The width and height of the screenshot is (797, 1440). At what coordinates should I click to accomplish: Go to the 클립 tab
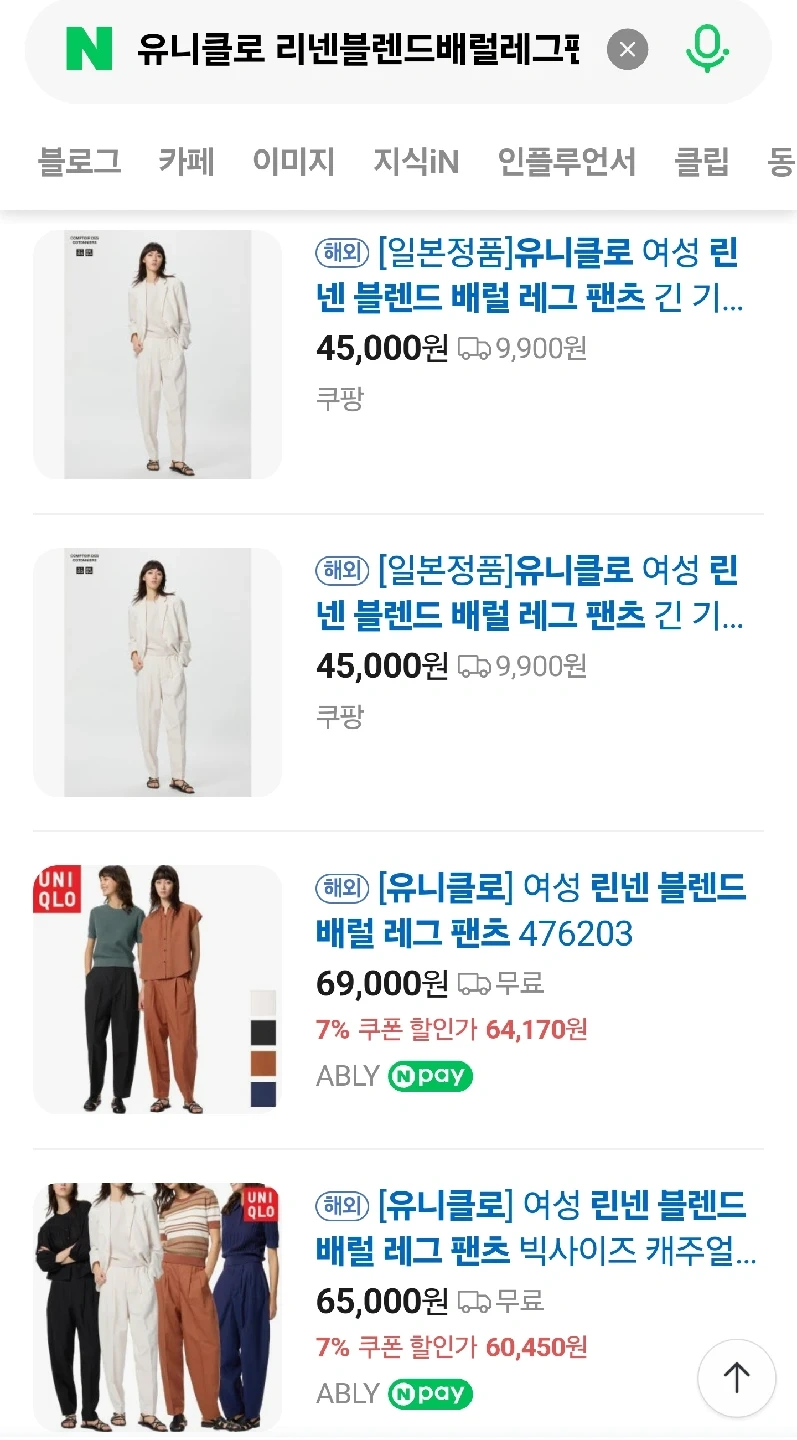coord(702,161)
